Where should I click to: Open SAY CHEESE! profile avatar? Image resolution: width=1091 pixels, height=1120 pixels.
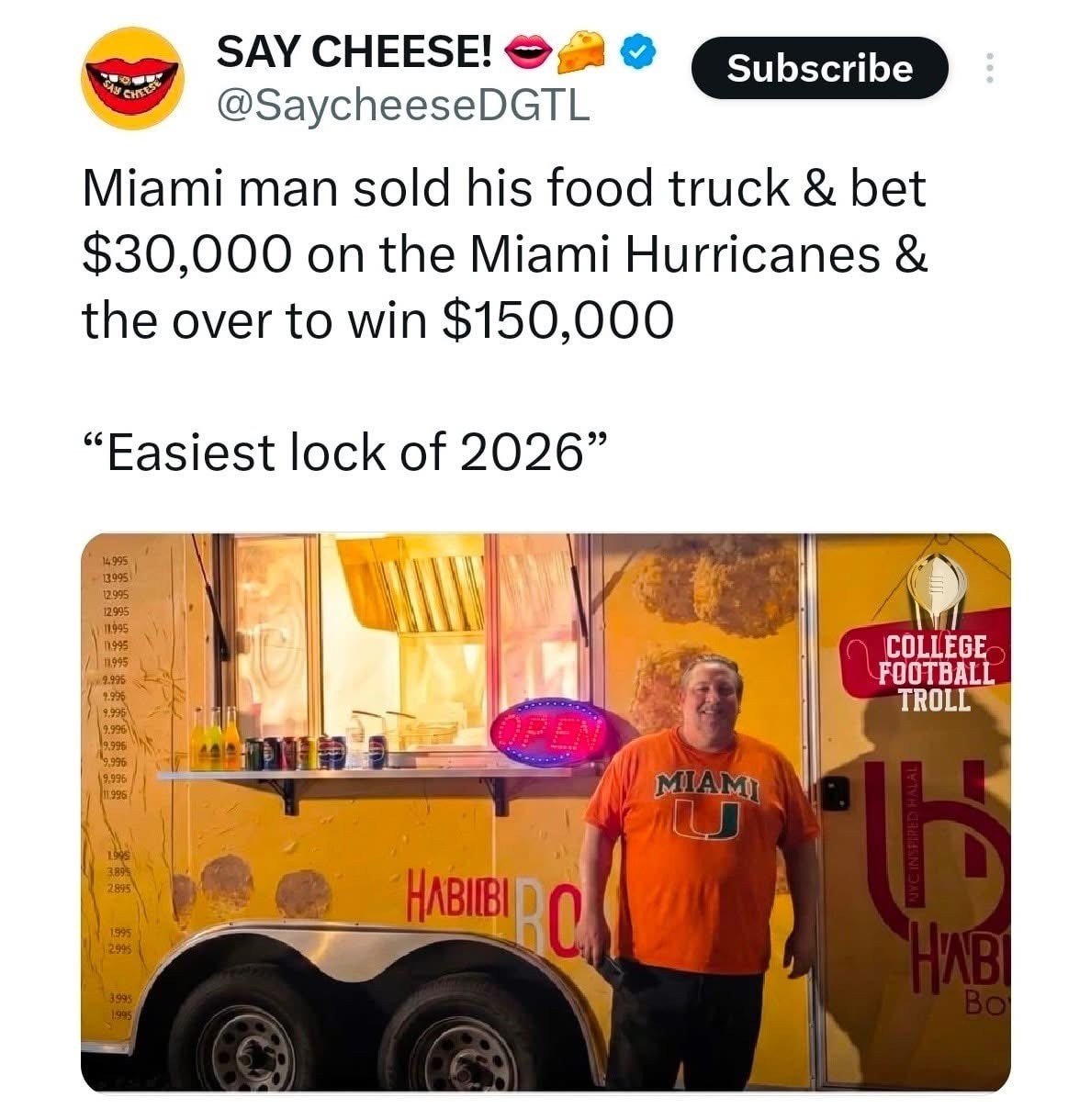coord(133,78)
